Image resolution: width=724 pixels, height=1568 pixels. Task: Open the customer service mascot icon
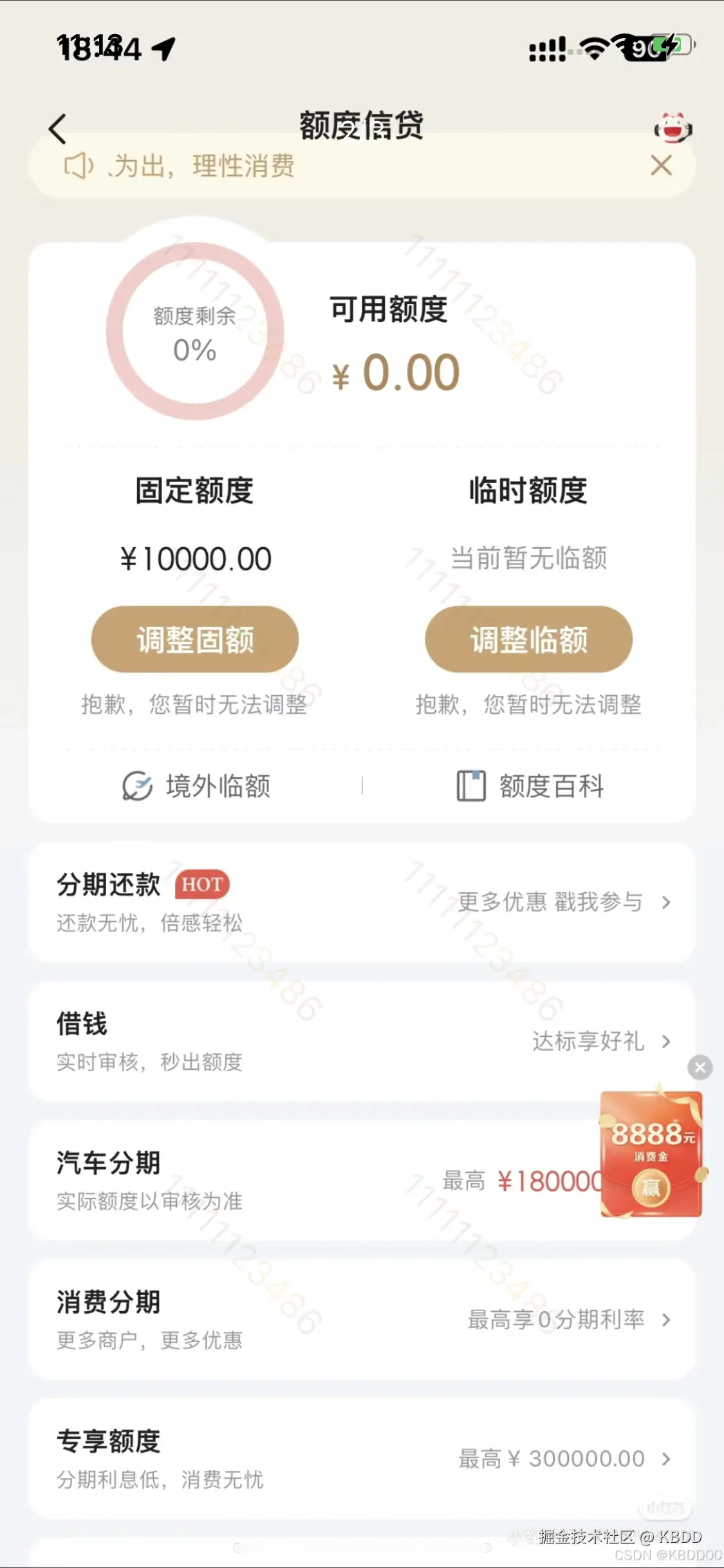[673, 128]
